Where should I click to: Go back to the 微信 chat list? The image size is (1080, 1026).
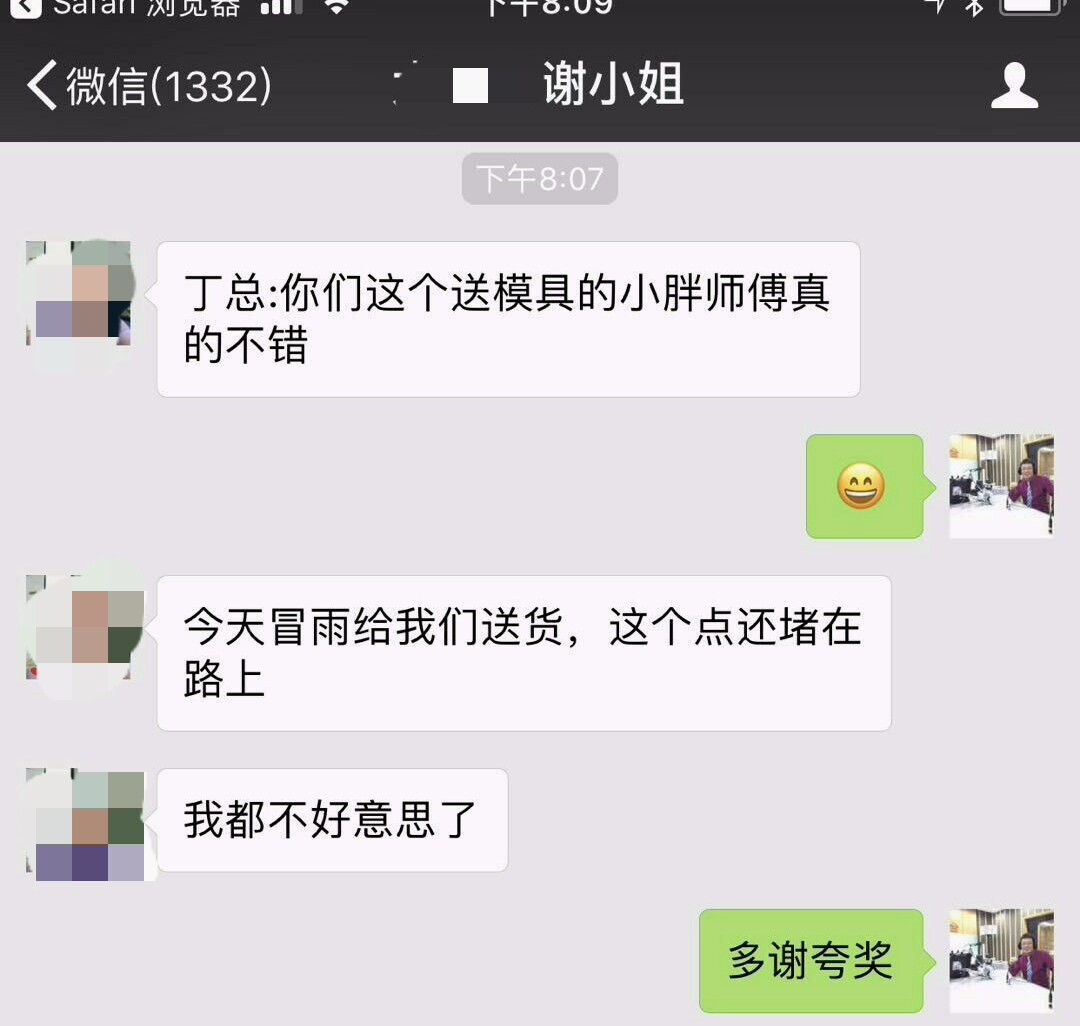[x=148, y=87]
